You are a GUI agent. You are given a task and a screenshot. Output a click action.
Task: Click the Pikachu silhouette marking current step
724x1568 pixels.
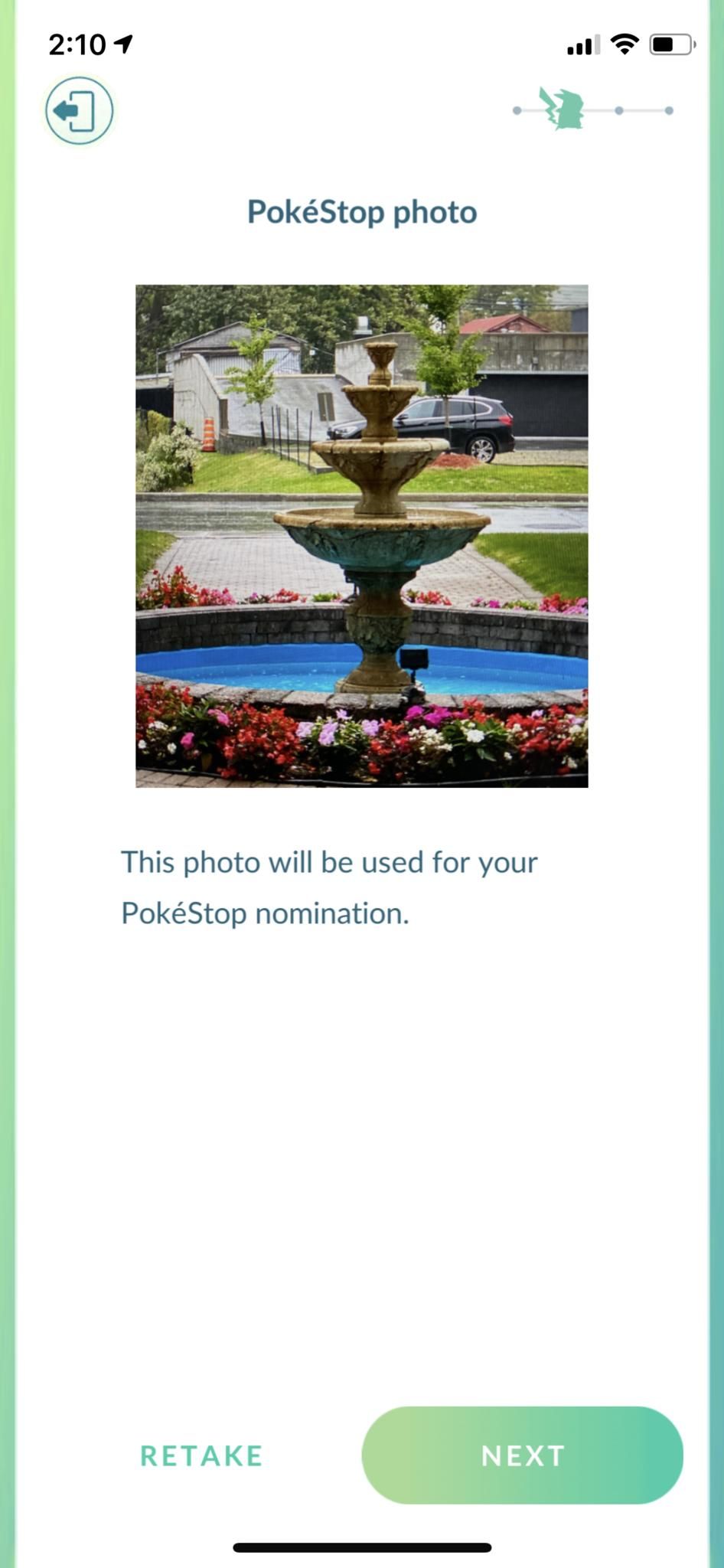point(559,109)
